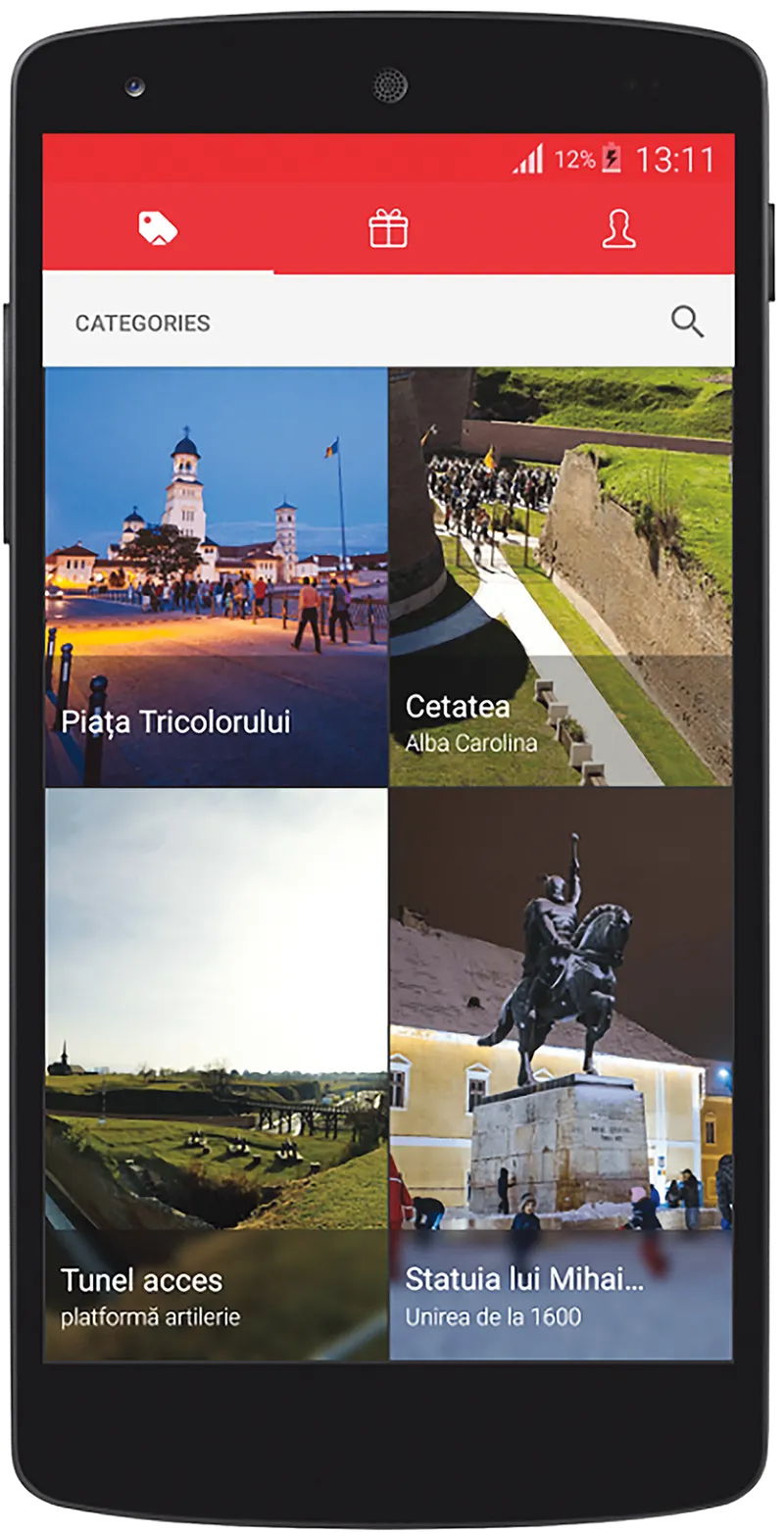Open the Piața Tricolorului tile
The height and width of the screenshot is (1534, 784).
[216, 576]
